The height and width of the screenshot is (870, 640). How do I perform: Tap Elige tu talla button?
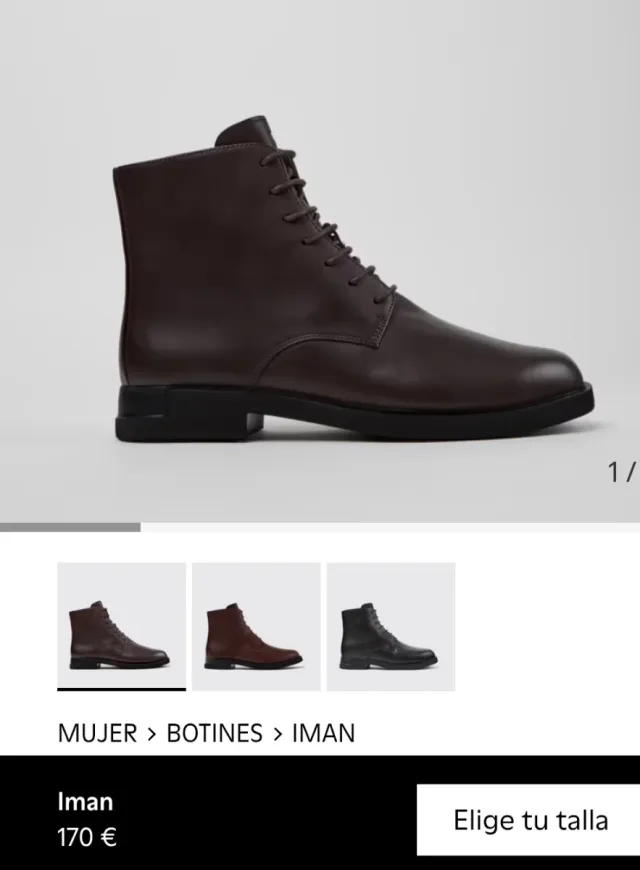[529, 820]
